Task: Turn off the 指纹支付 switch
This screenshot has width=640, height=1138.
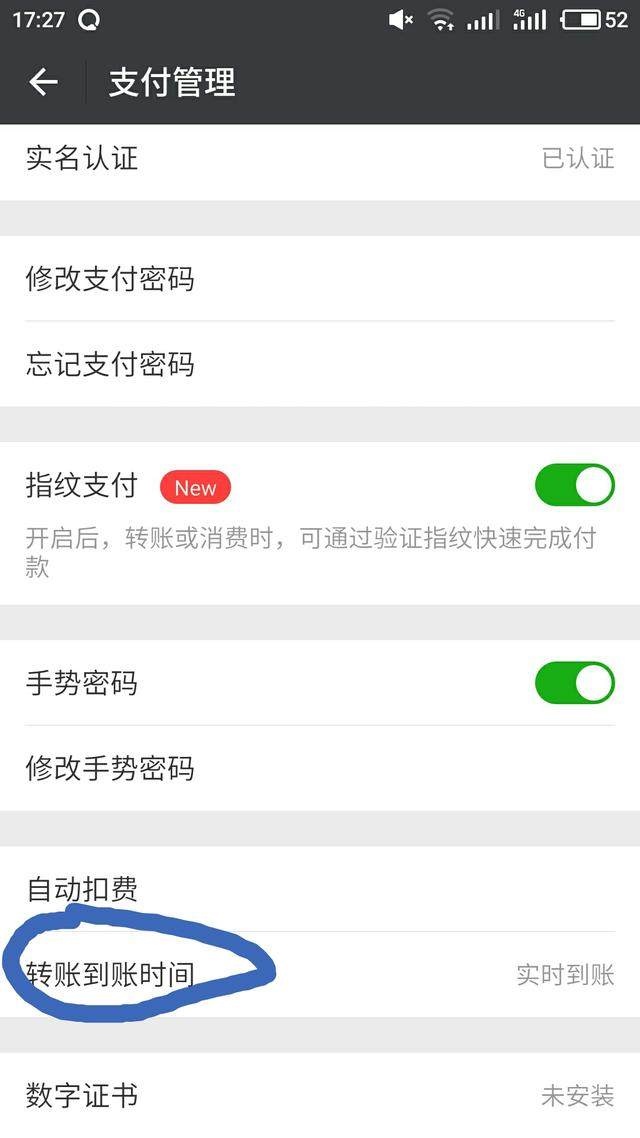Action: (x=574, y=485)
